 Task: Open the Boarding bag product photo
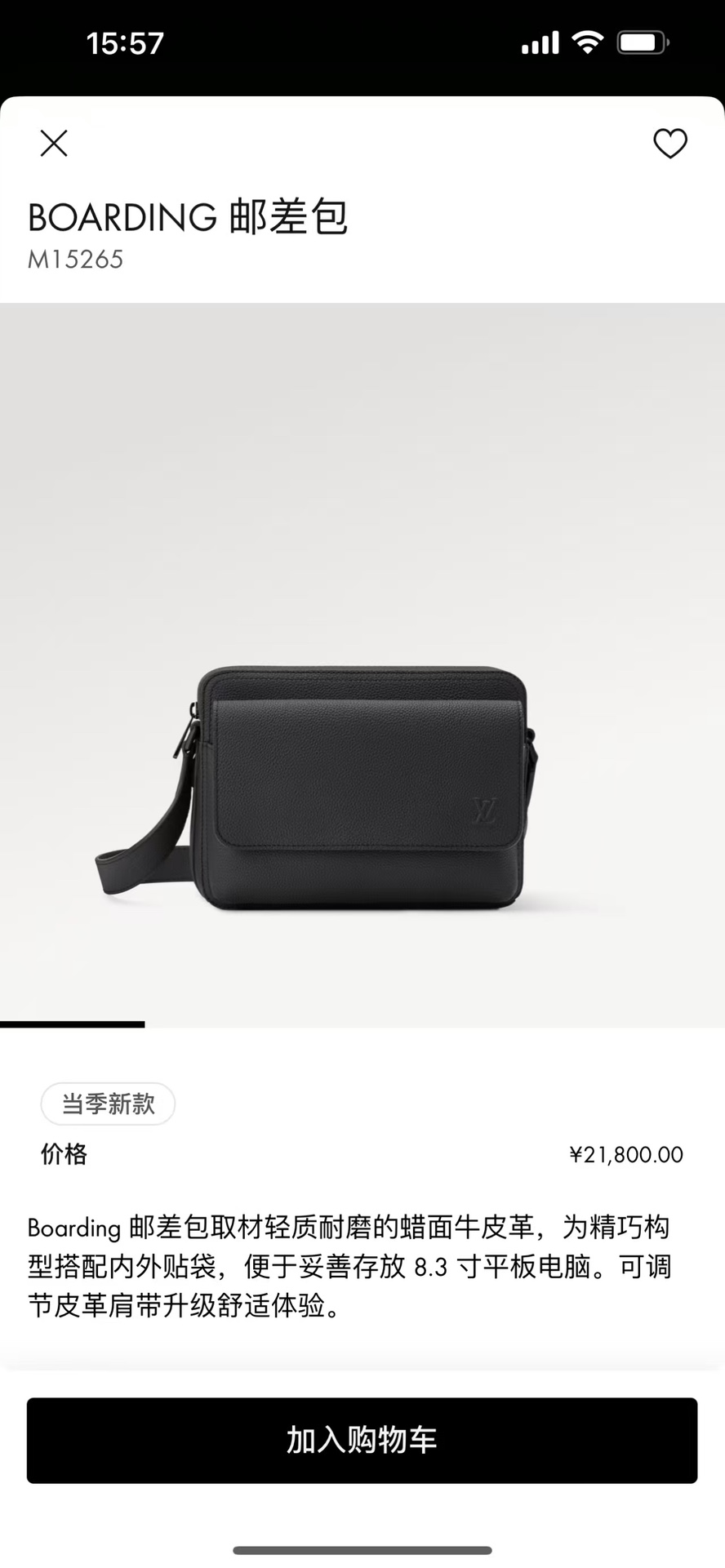point(362,784)
